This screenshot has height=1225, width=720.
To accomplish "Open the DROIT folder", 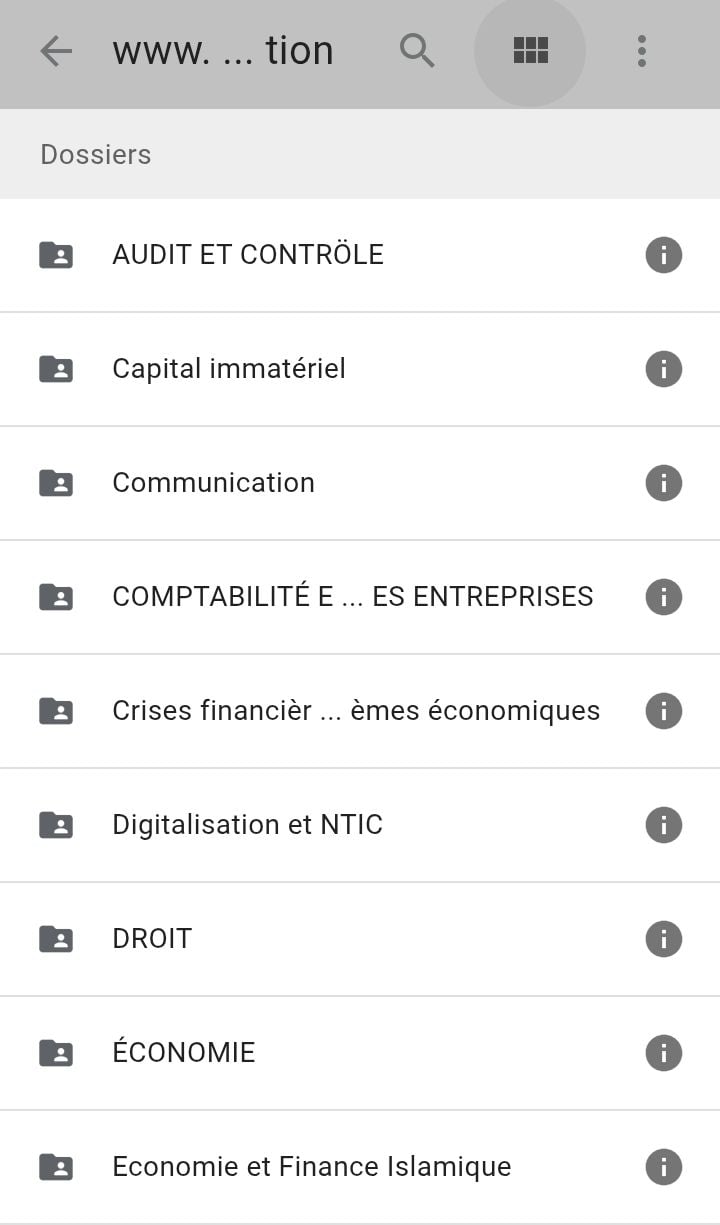I will click(152, 939).
